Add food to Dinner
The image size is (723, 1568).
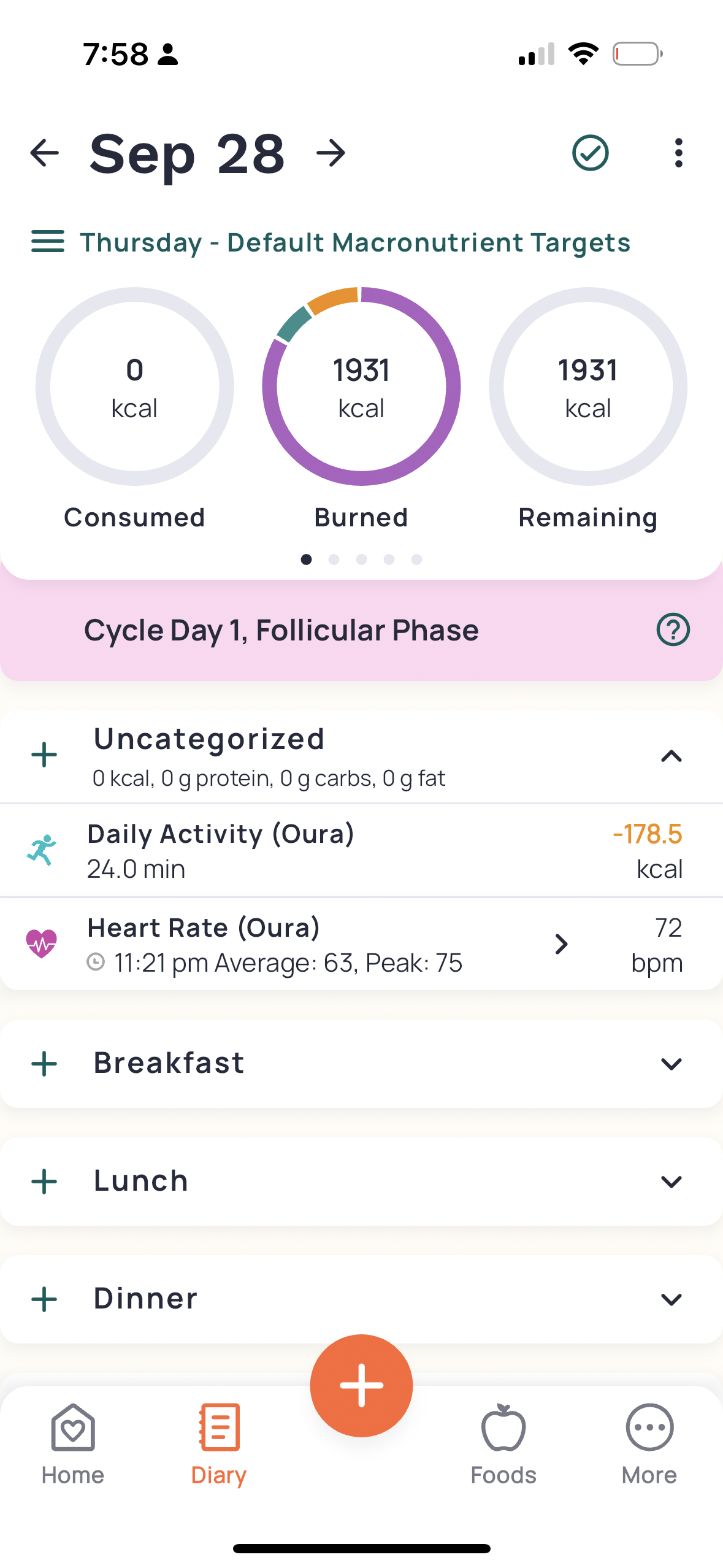[x=44, y=1299]
